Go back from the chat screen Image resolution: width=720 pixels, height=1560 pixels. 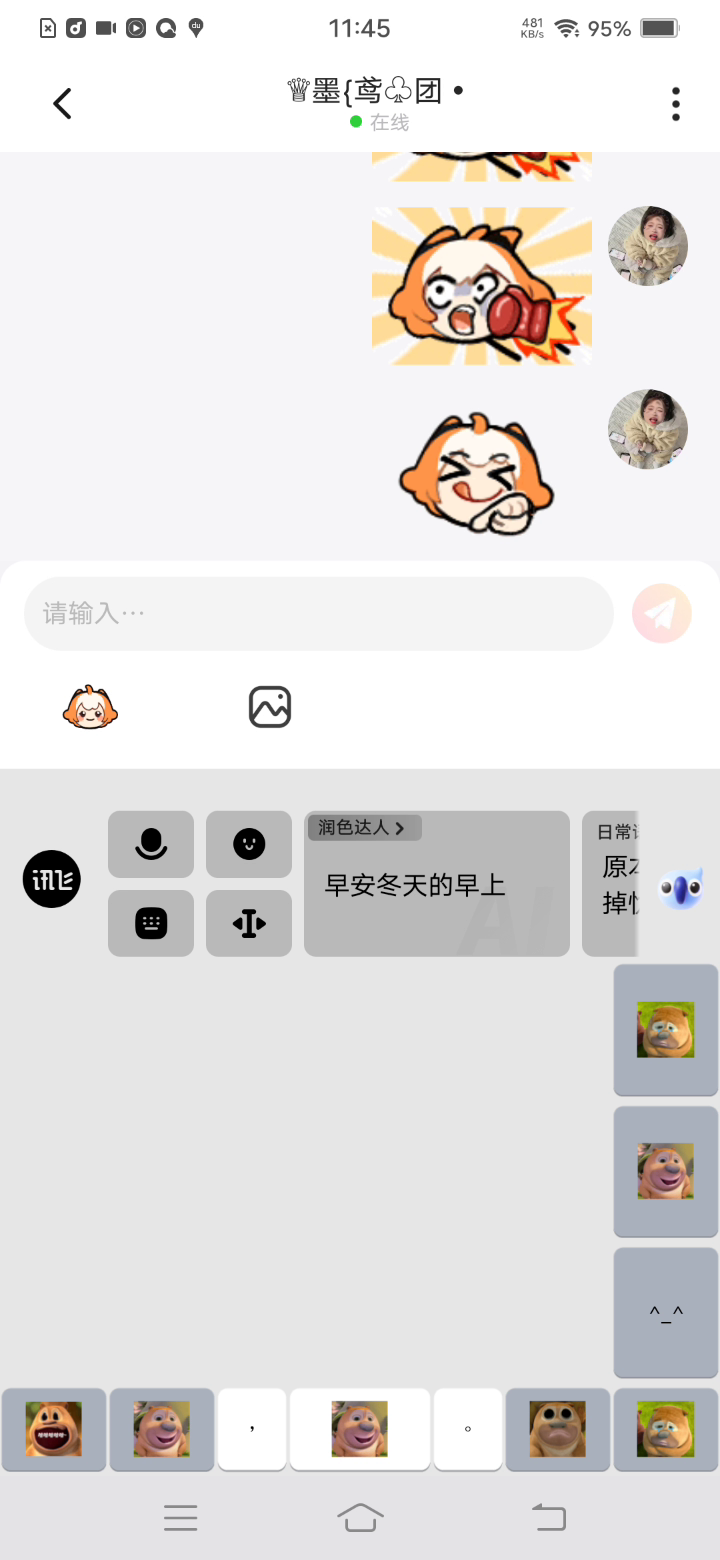pos(62,104)
